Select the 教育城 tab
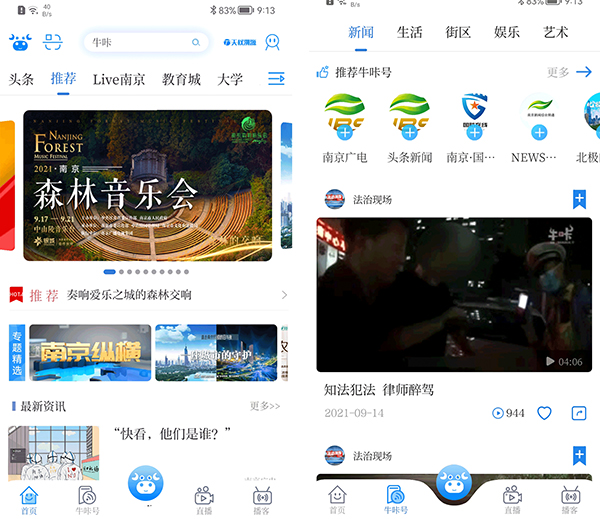Viewport: 600px width, 519px height. click(x=181, y=79)
